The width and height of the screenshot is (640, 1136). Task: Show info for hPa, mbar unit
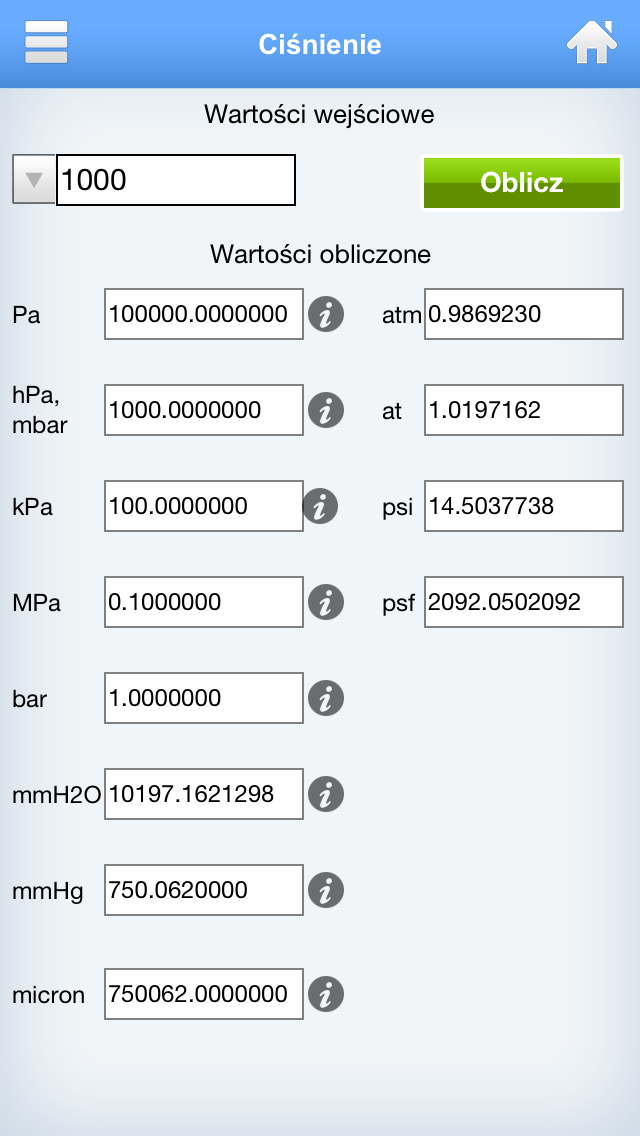pos(326,410)
